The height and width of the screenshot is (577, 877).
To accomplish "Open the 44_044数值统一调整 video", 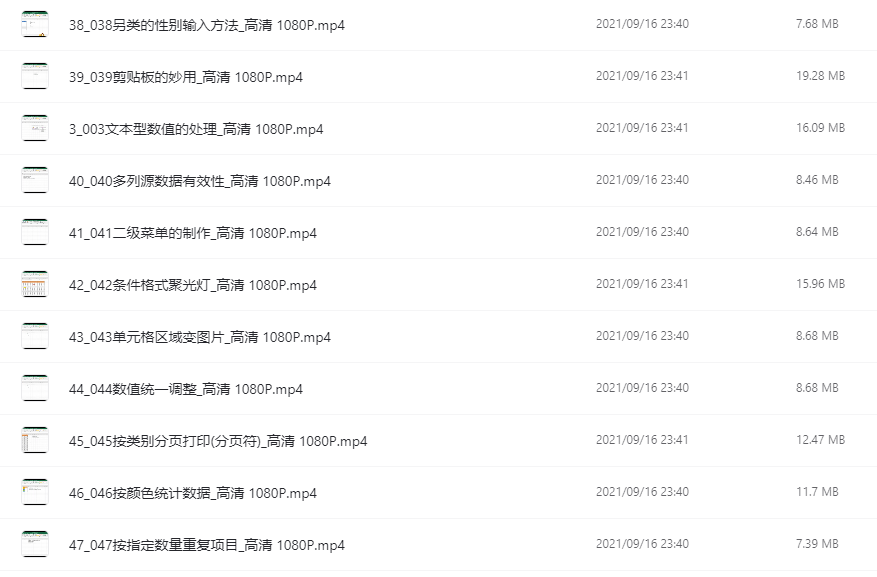I will click(186, 389).
